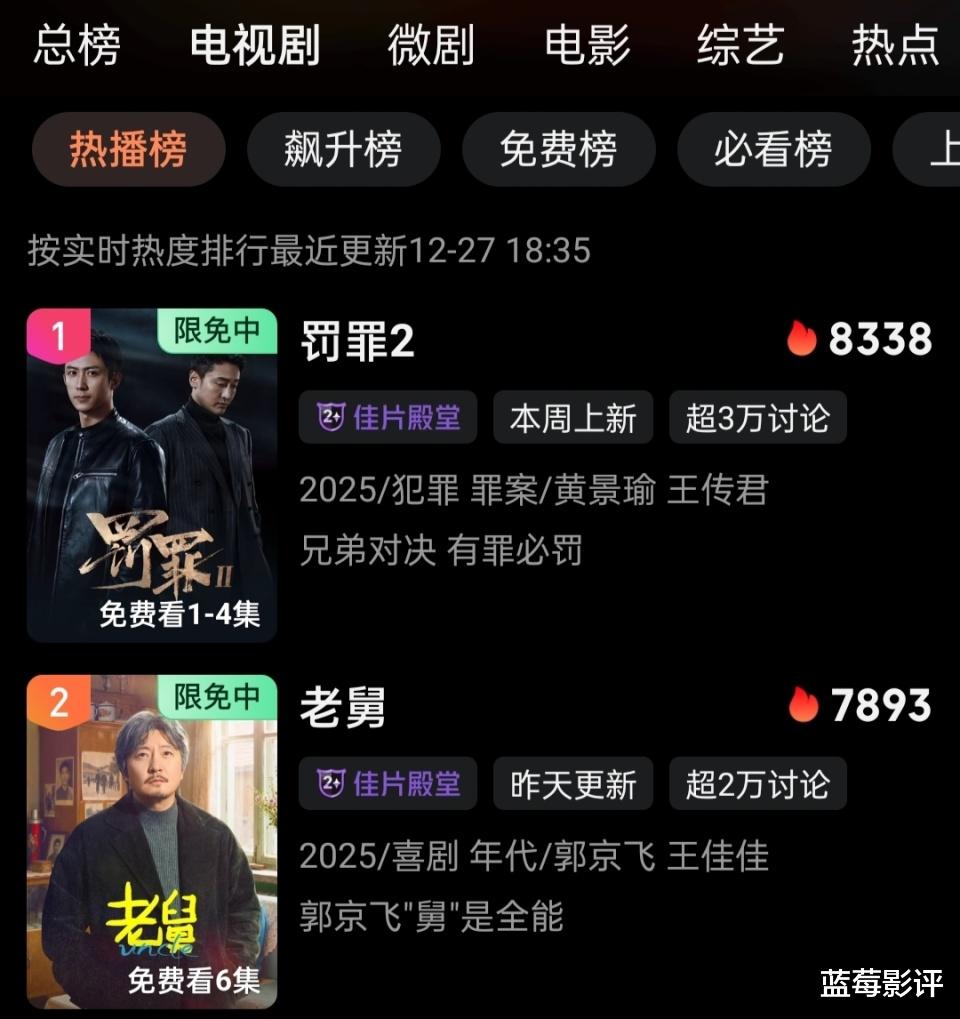Show the 飙升榜 ranking
The height and width of the screenshot is (1019, 960).
tap(343, 150)
